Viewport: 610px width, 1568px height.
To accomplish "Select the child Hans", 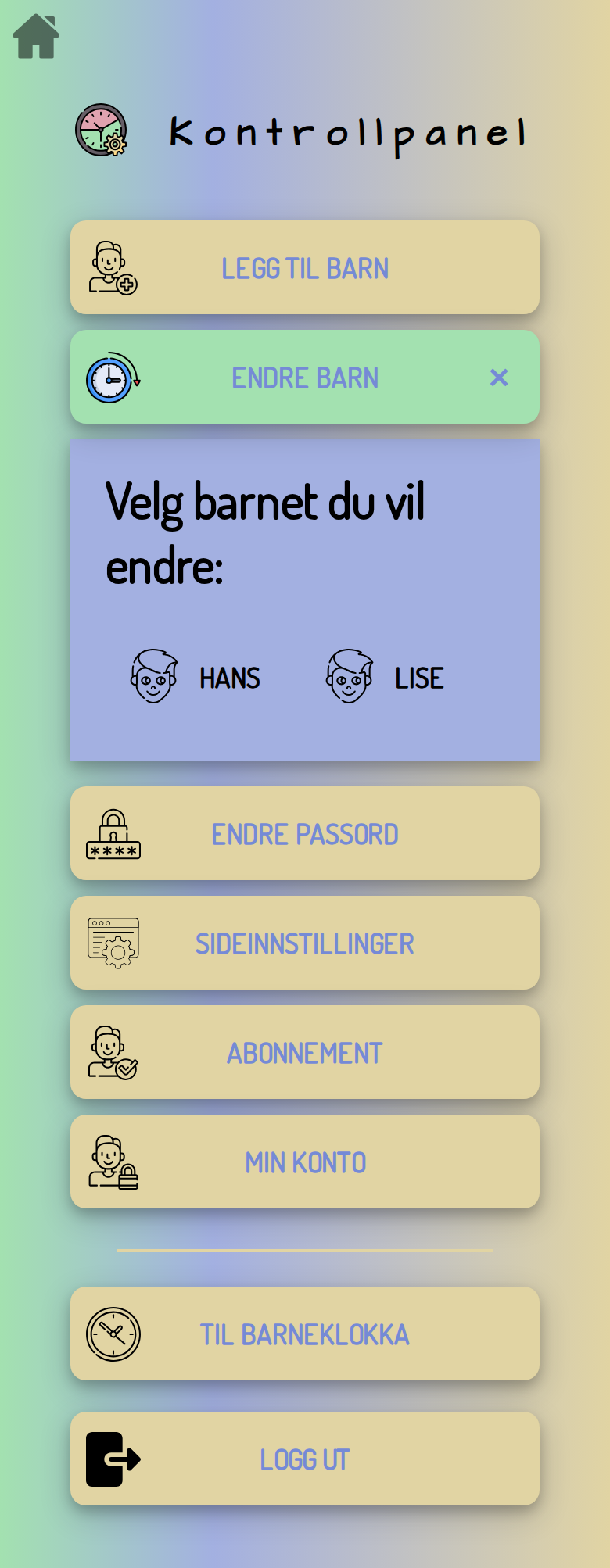I will 196,677.
